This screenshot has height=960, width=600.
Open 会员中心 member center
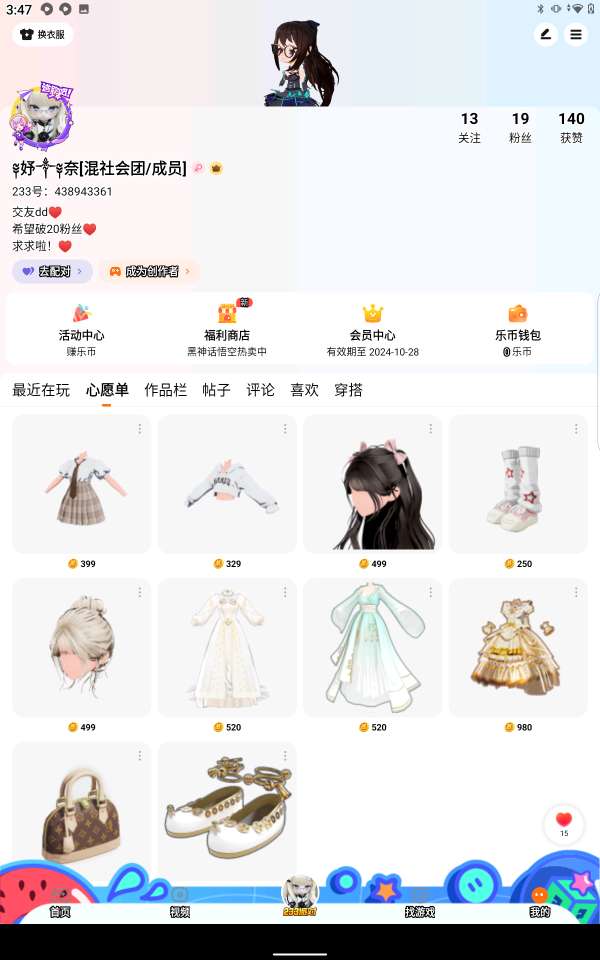372,329
